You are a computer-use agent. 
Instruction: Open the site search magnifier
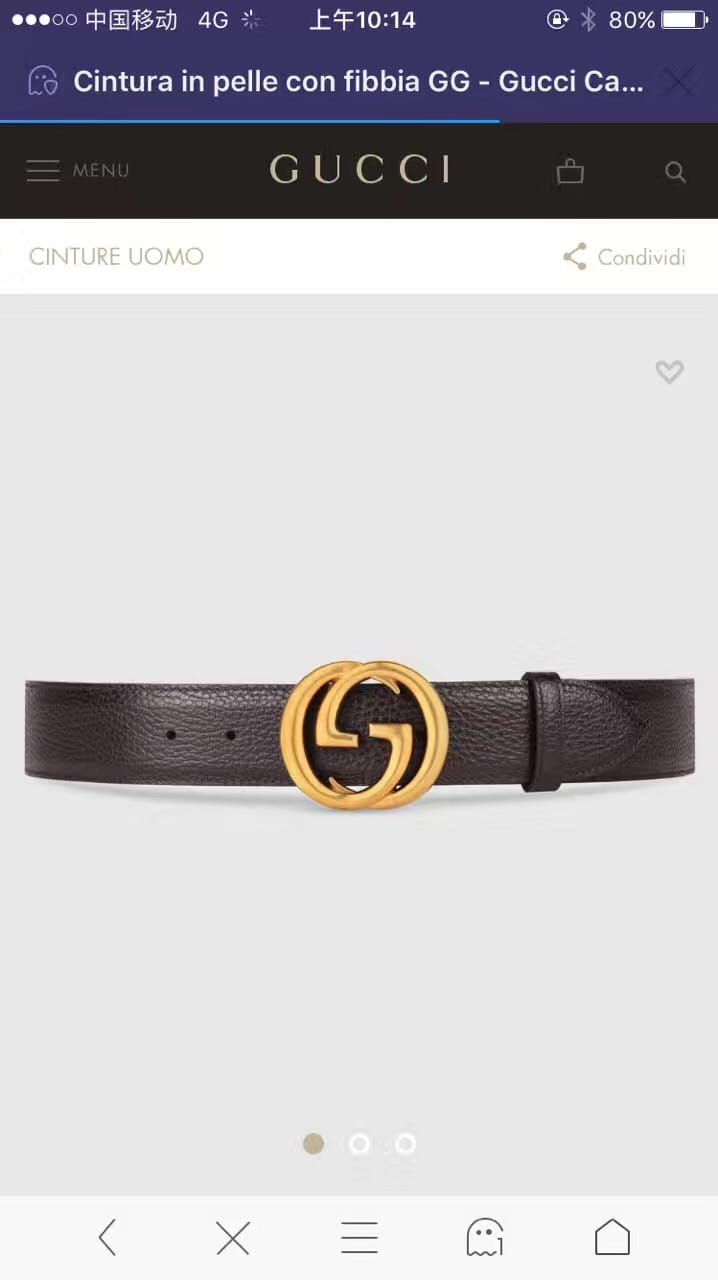pyautogui.click(x=676, y=172)
